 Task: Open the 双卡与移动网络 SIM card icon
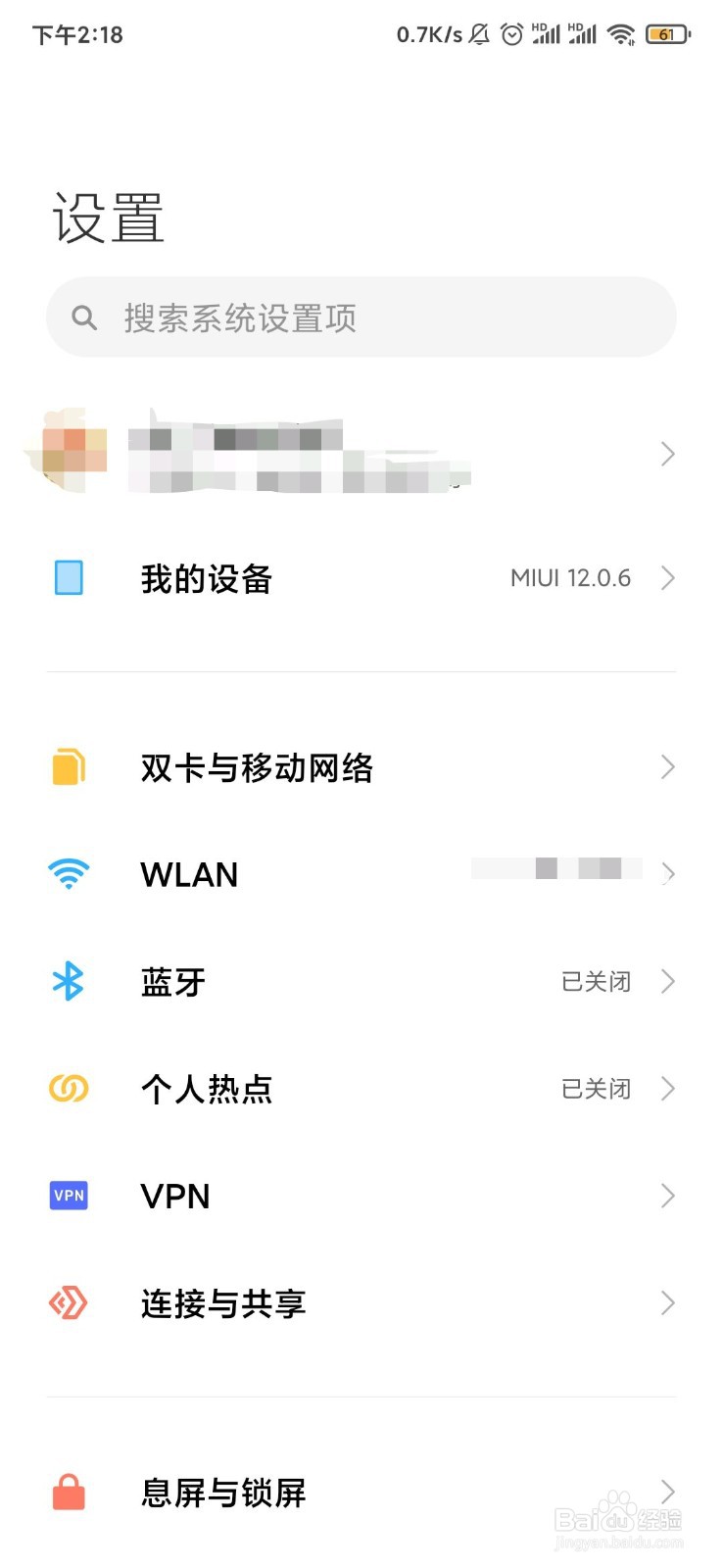tap(68, 767)
